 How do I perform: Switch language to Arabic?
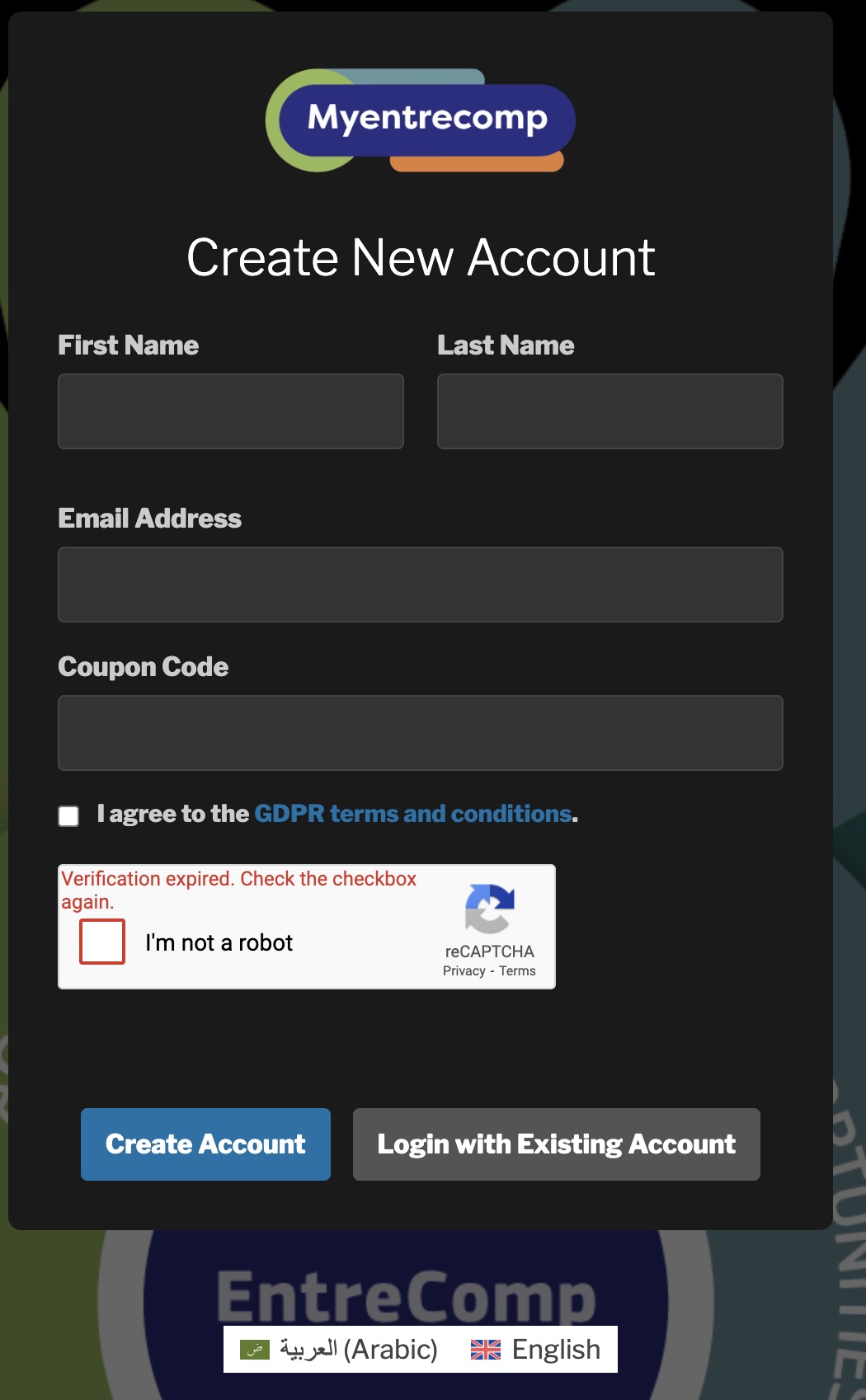339,1350
